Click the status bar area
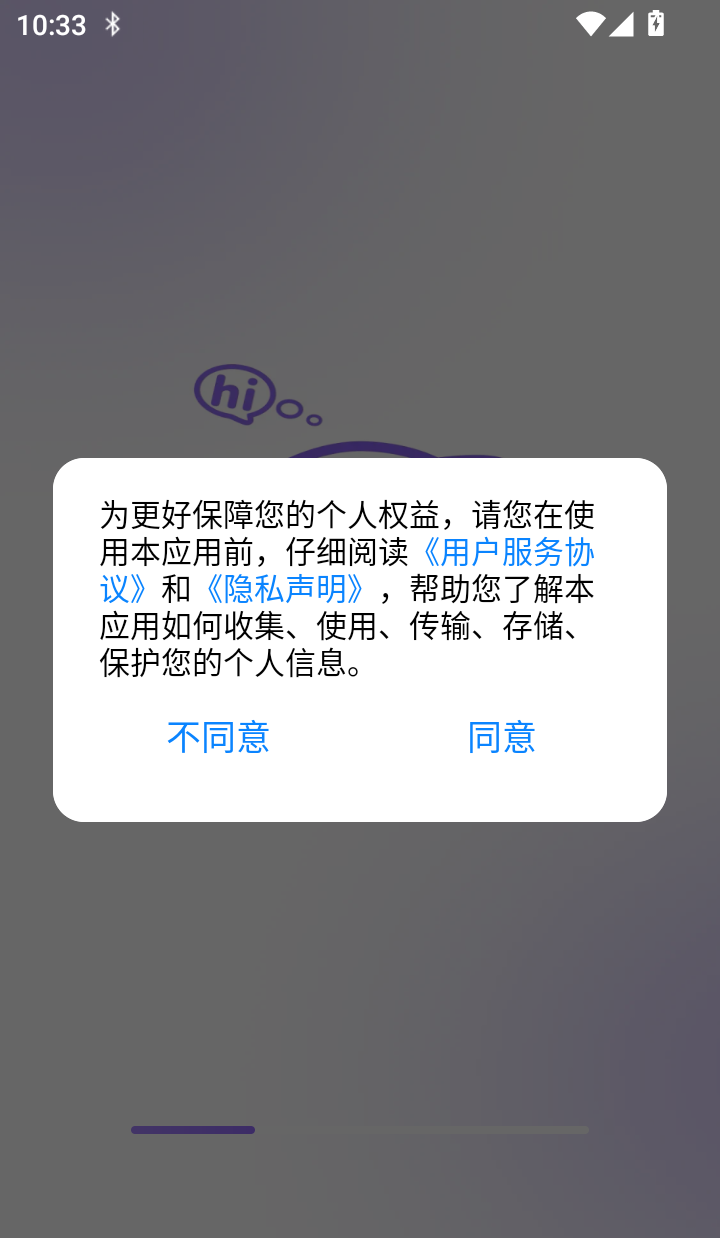720x1238 pixels. click(360, 24)
